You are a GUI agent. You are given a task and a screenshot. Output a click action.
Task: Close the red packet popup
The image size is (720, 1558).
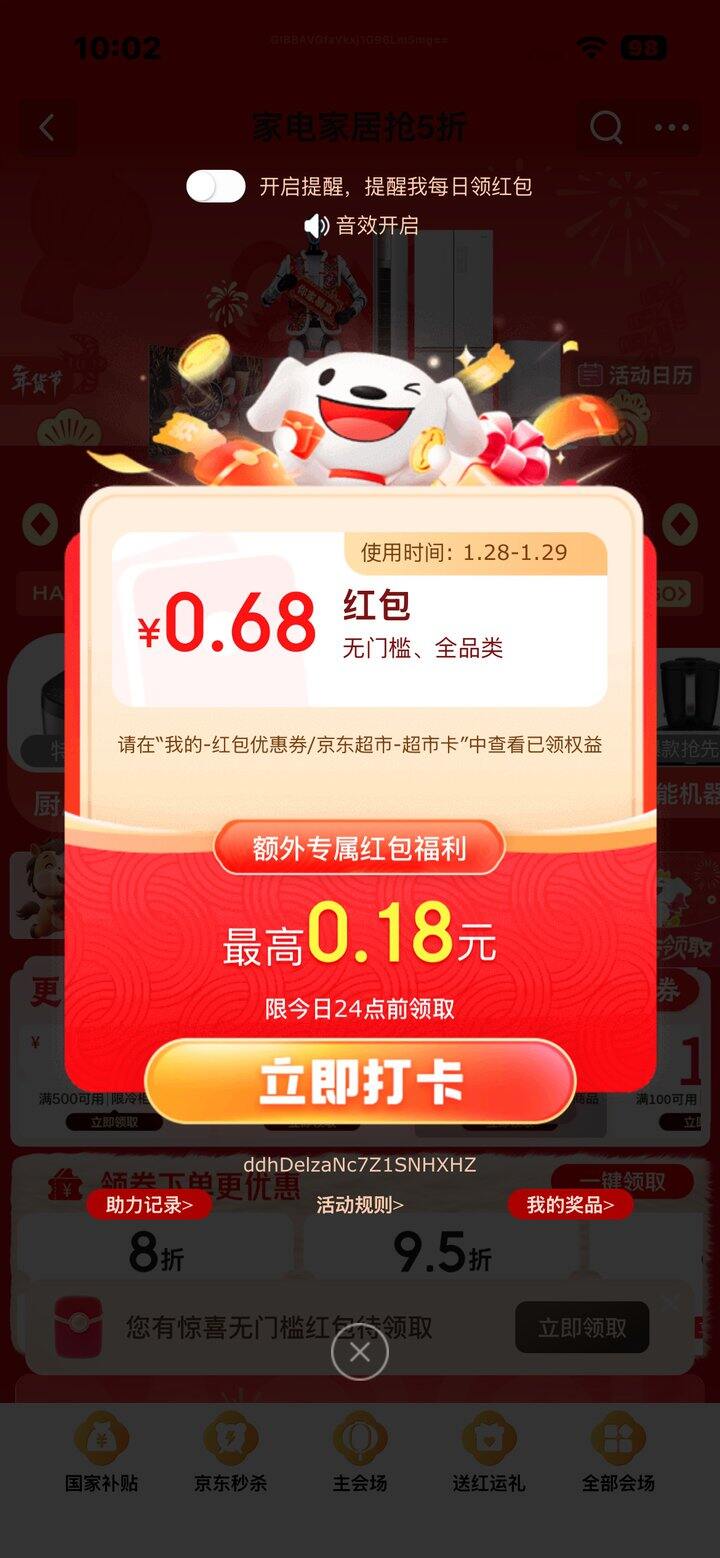point(360,1352)
